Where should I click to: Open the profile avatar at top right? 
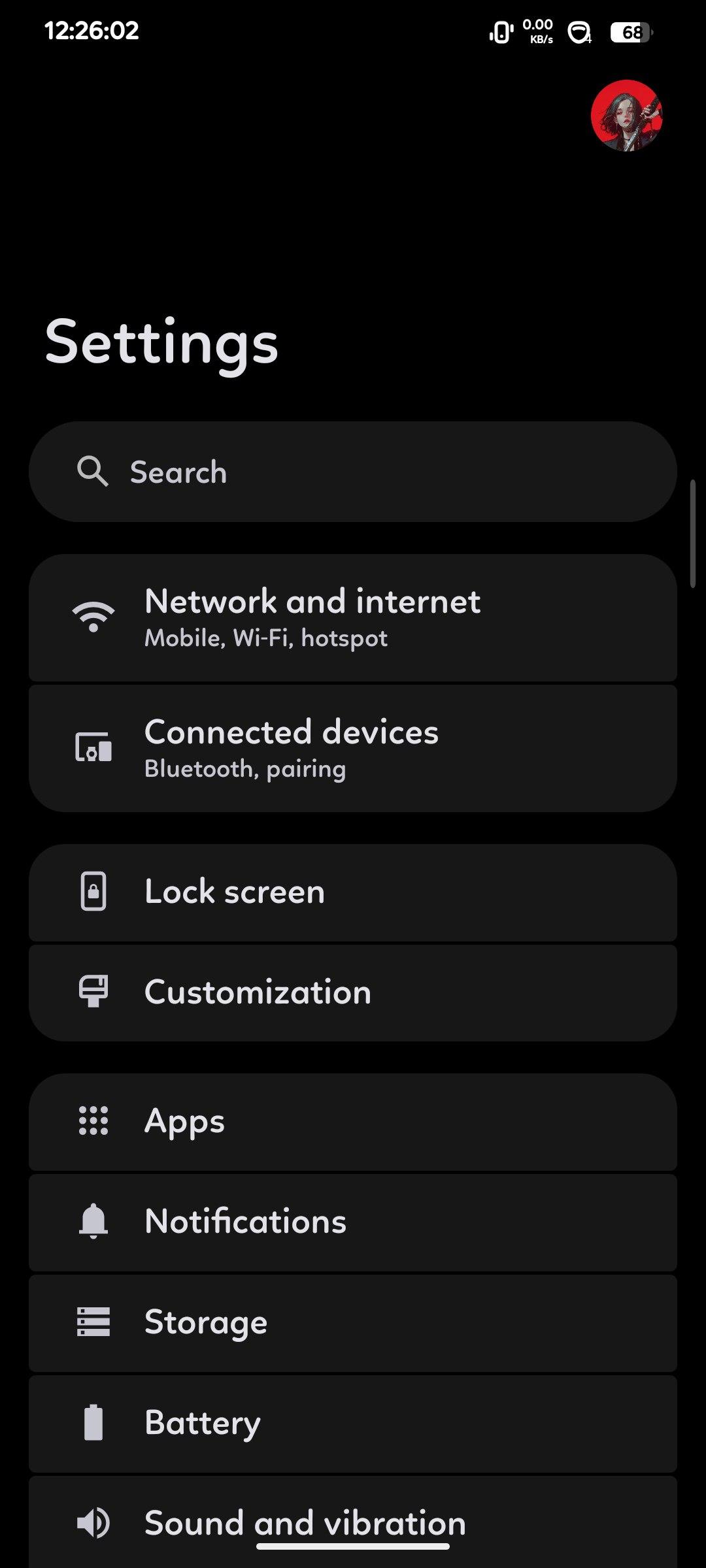tap(626, 116)
